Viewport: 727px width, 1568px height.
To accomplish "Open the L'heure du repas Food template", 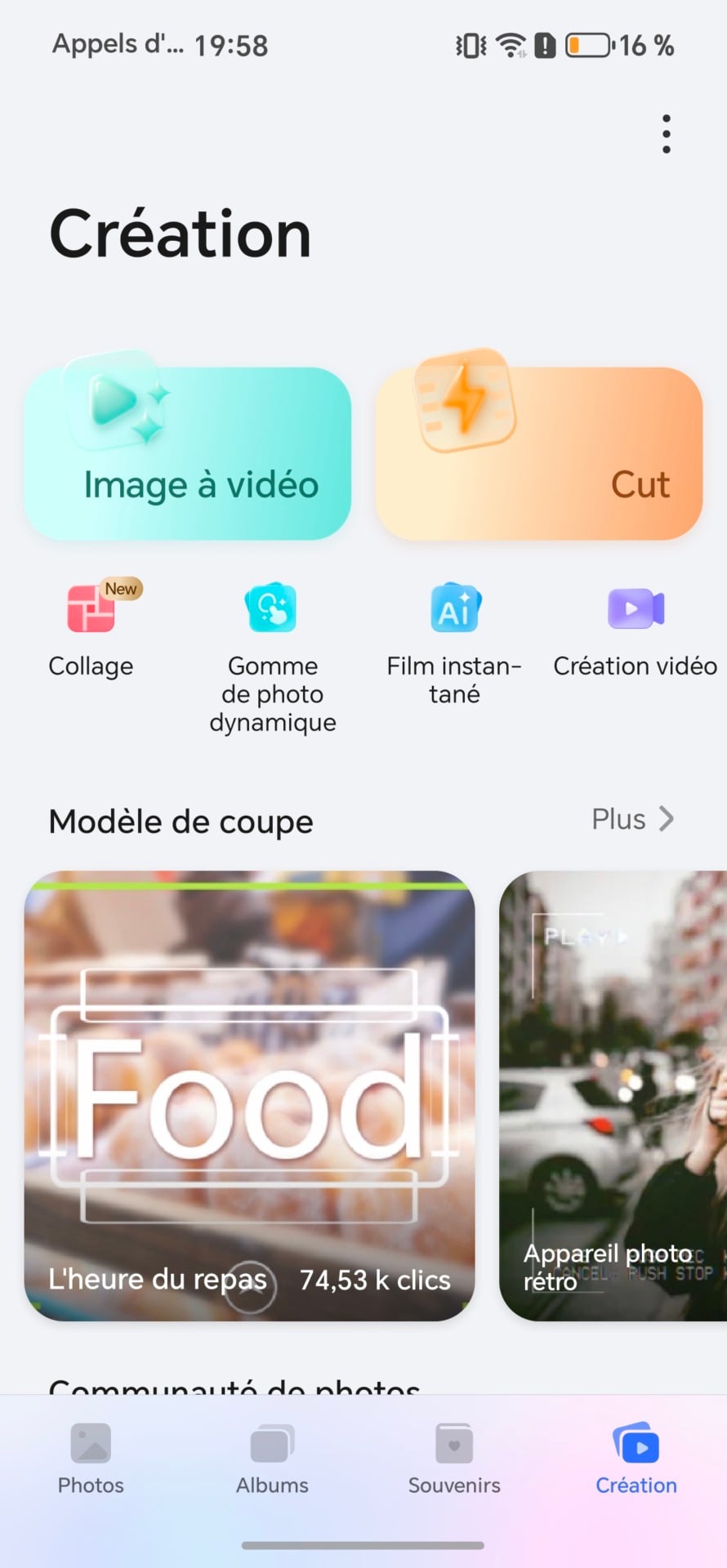I will click(x=249, y=1095).
